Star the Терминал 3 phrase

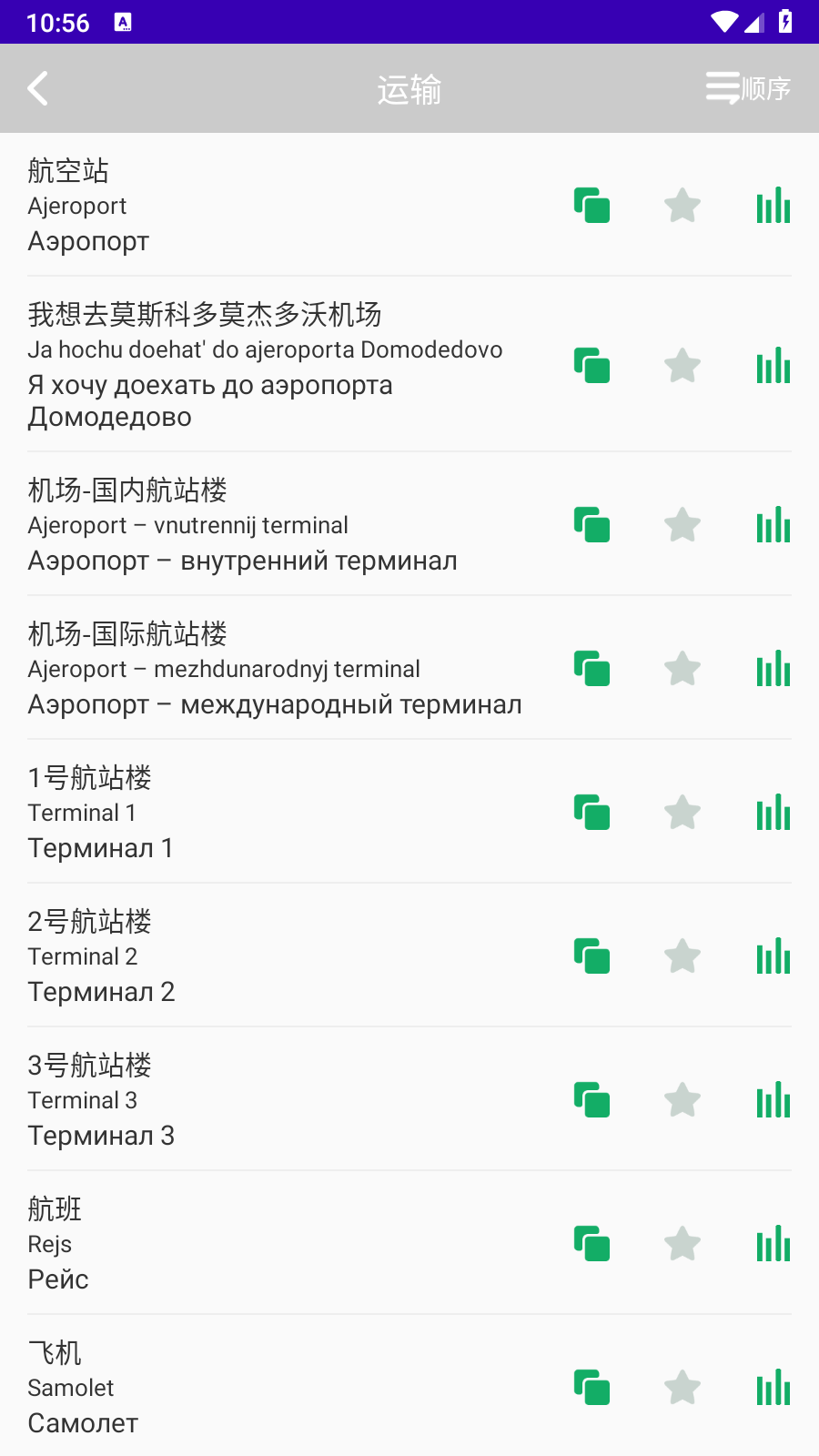[682, 1100]
